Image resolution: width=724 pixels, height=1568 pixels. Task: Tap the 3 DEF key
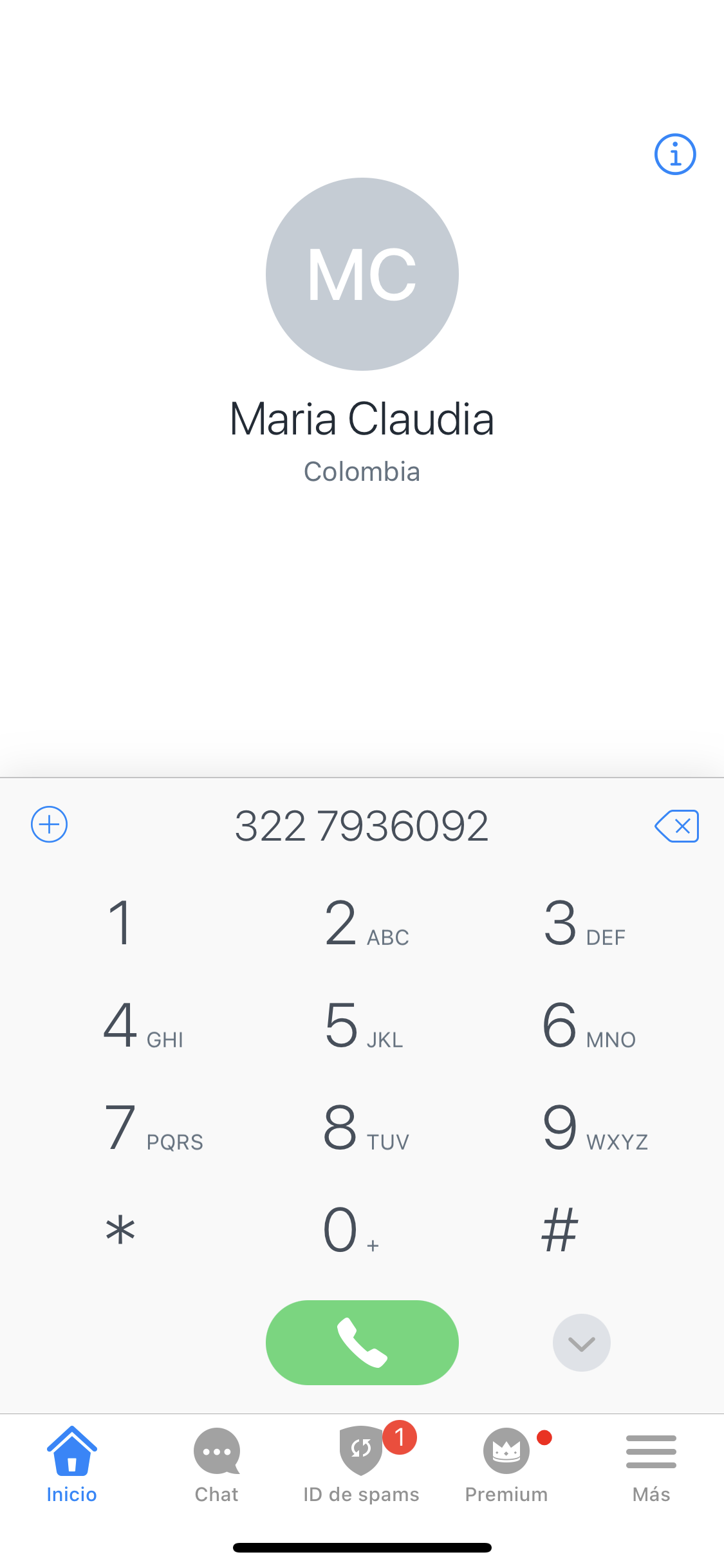coord(581,923)
